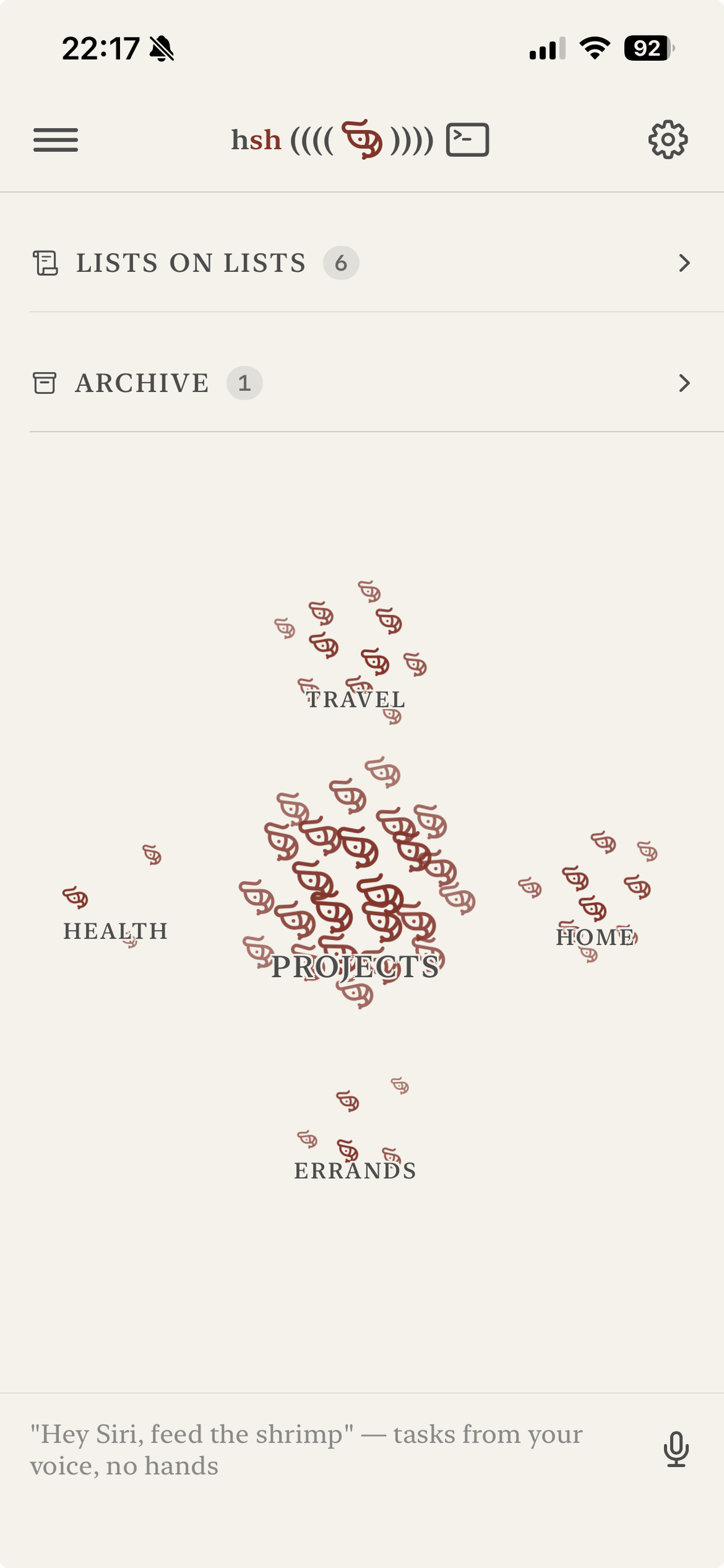Select the Projects shrimp cluster
The width and height of the screenshot is (724, 1568).
tap(356, 883)
